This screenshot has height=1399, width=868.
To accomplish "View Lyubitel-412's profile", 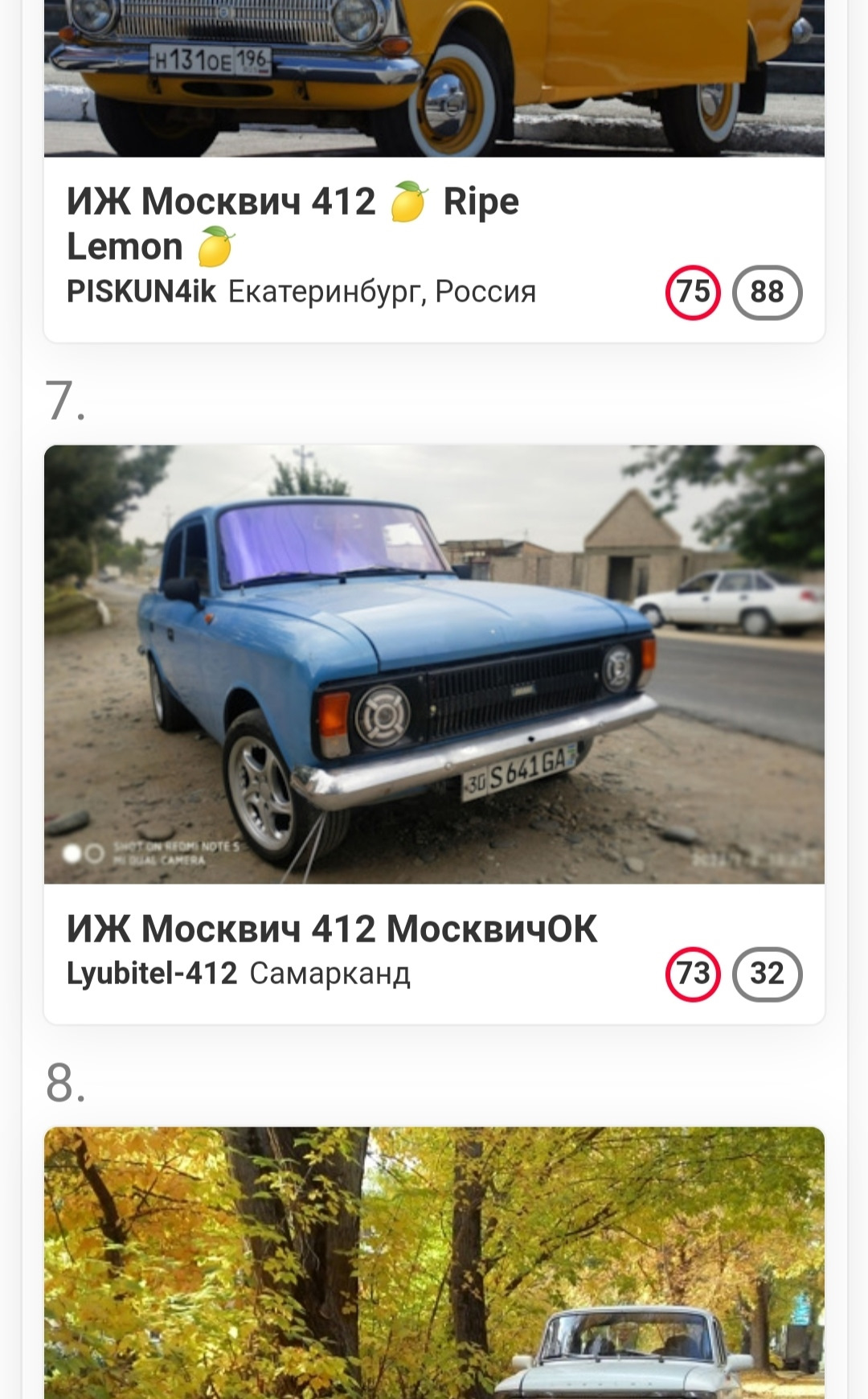I will [x=152, y=974].
